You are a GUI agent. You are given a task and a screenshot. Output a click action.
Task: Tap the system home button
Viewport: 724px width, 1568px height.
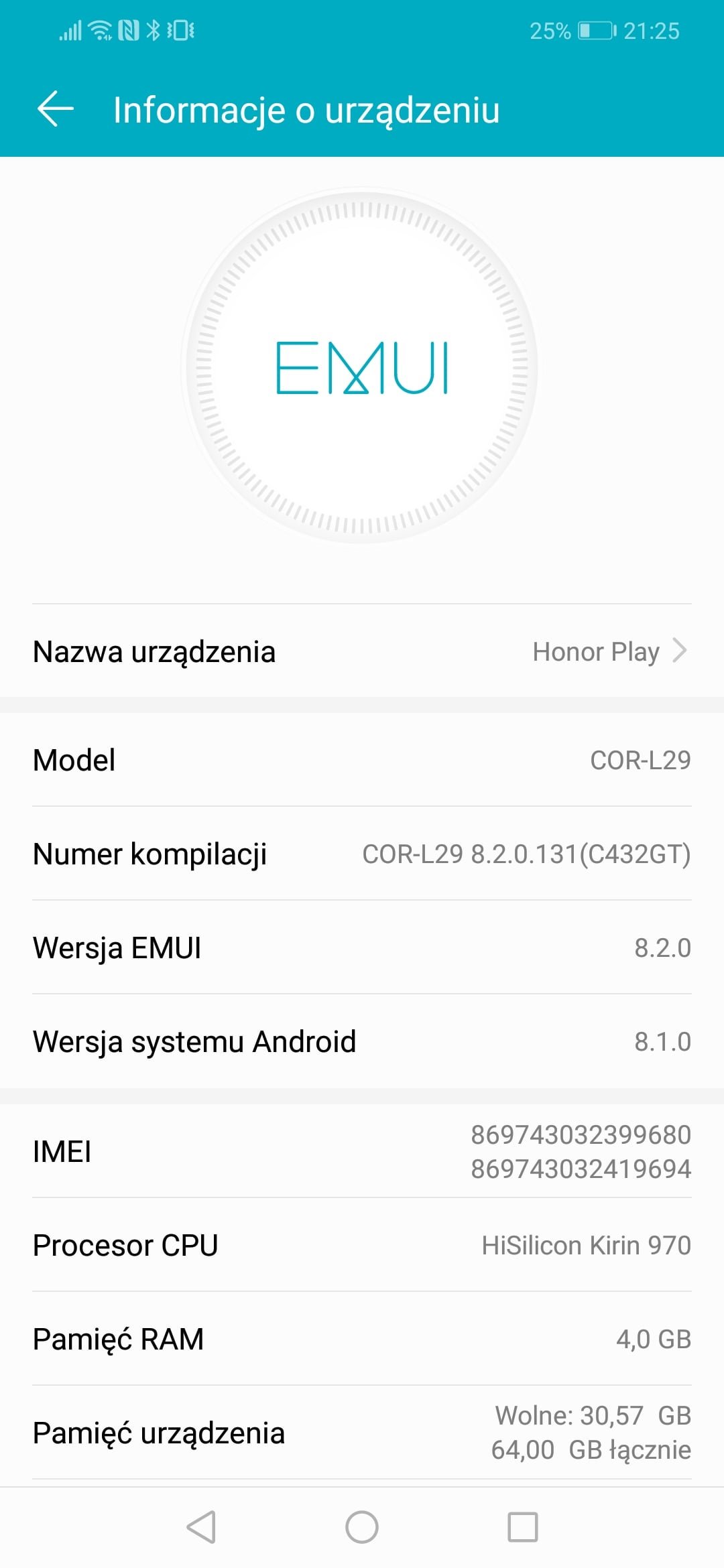[362, 1527]
